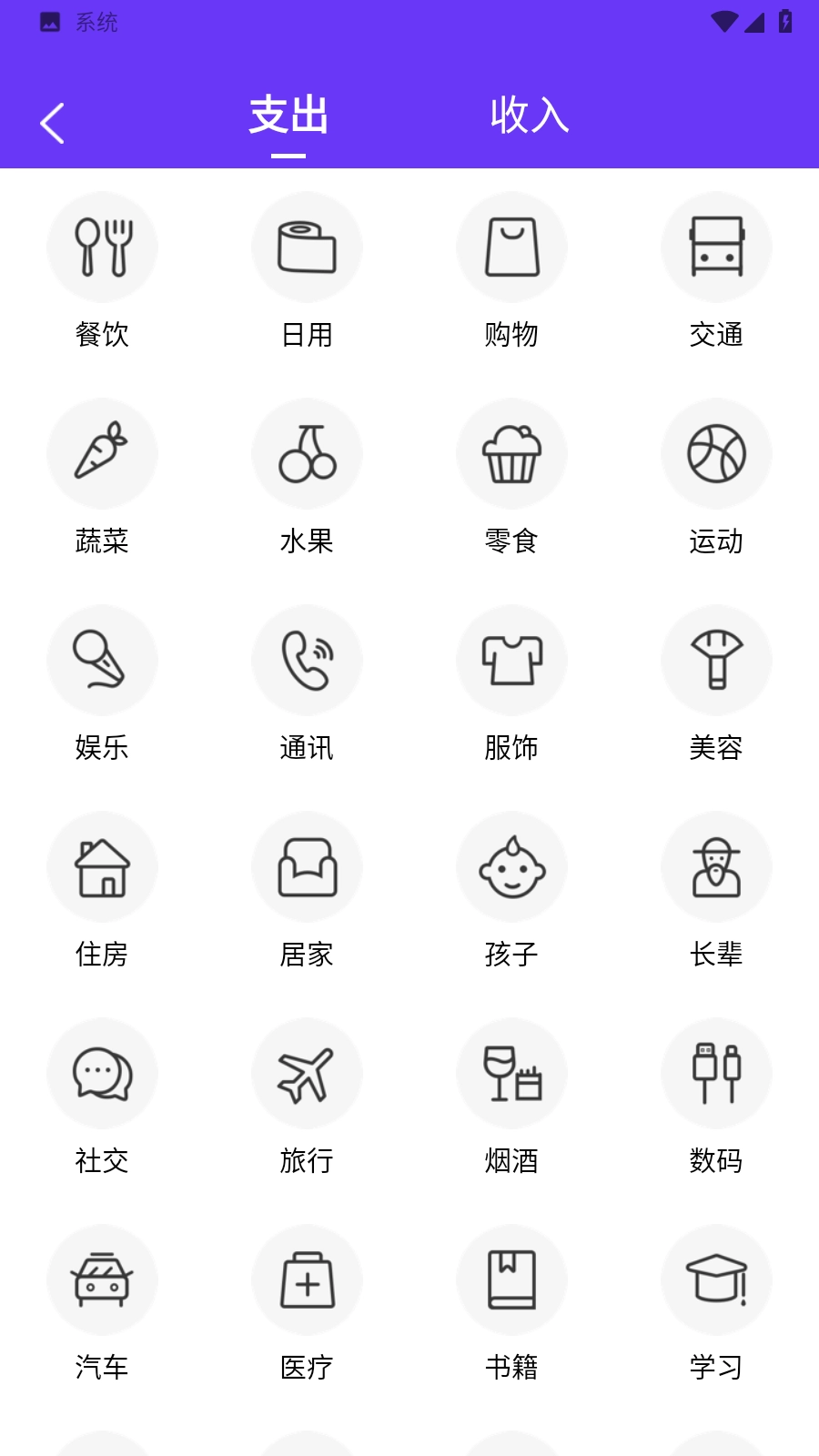Choose the 蔬菜 carrot category
The width and height of the screenshot is (819, 1456).
(102, 453)
